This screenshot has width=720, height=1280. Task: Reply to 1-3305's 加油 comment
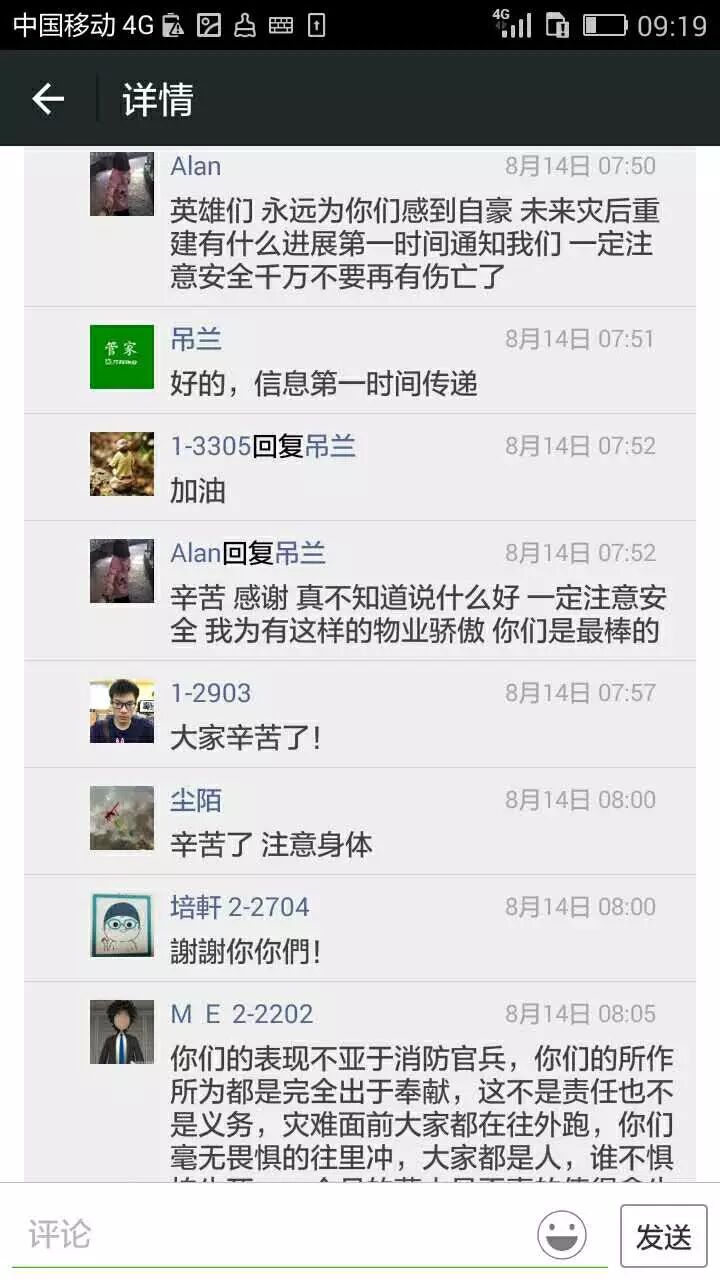pyautogui.click(x=198, y=491)
